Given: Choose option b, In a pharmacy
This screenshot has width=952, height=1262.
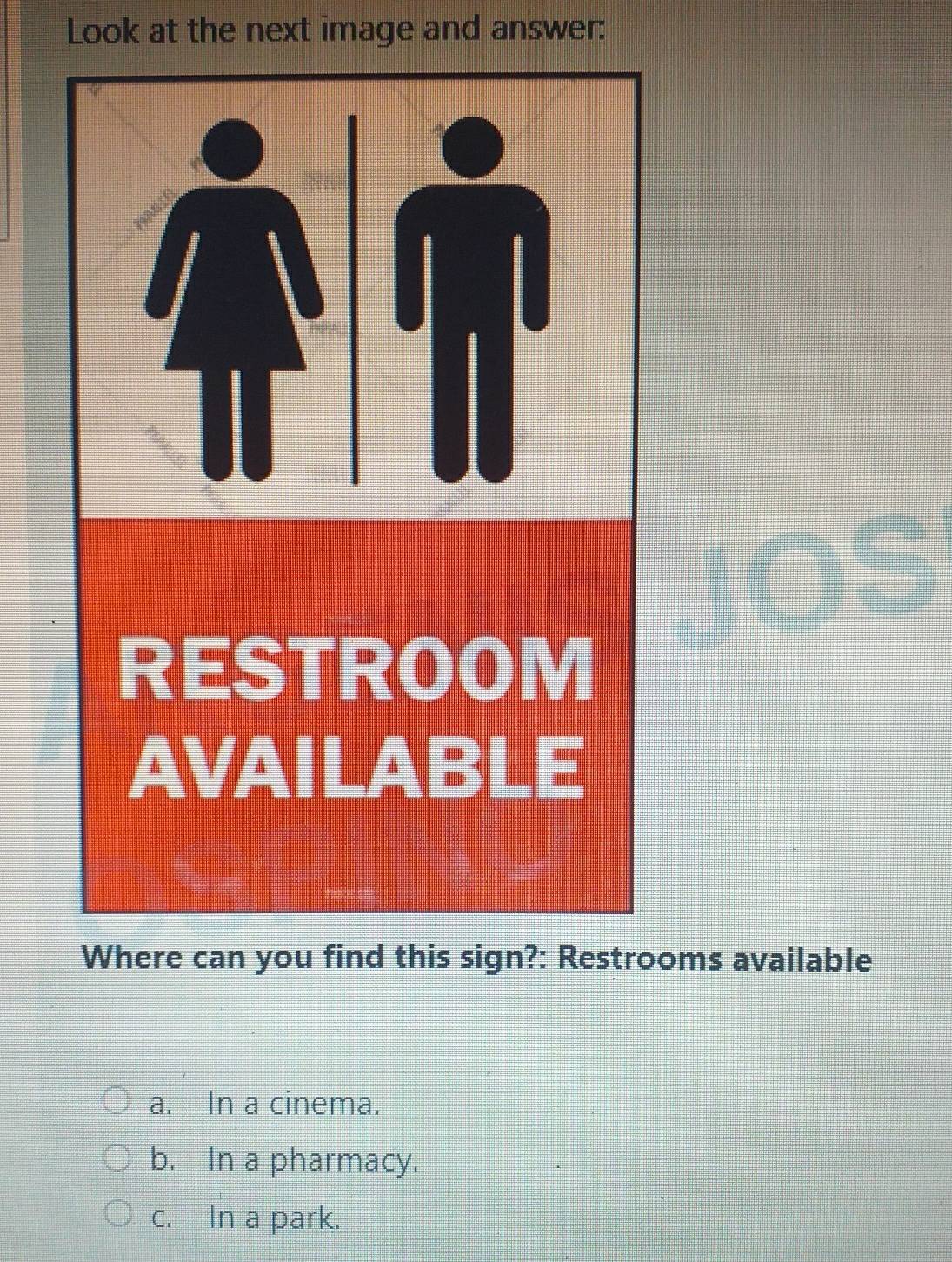Looking at the screenshot, I should point(115,1159).
